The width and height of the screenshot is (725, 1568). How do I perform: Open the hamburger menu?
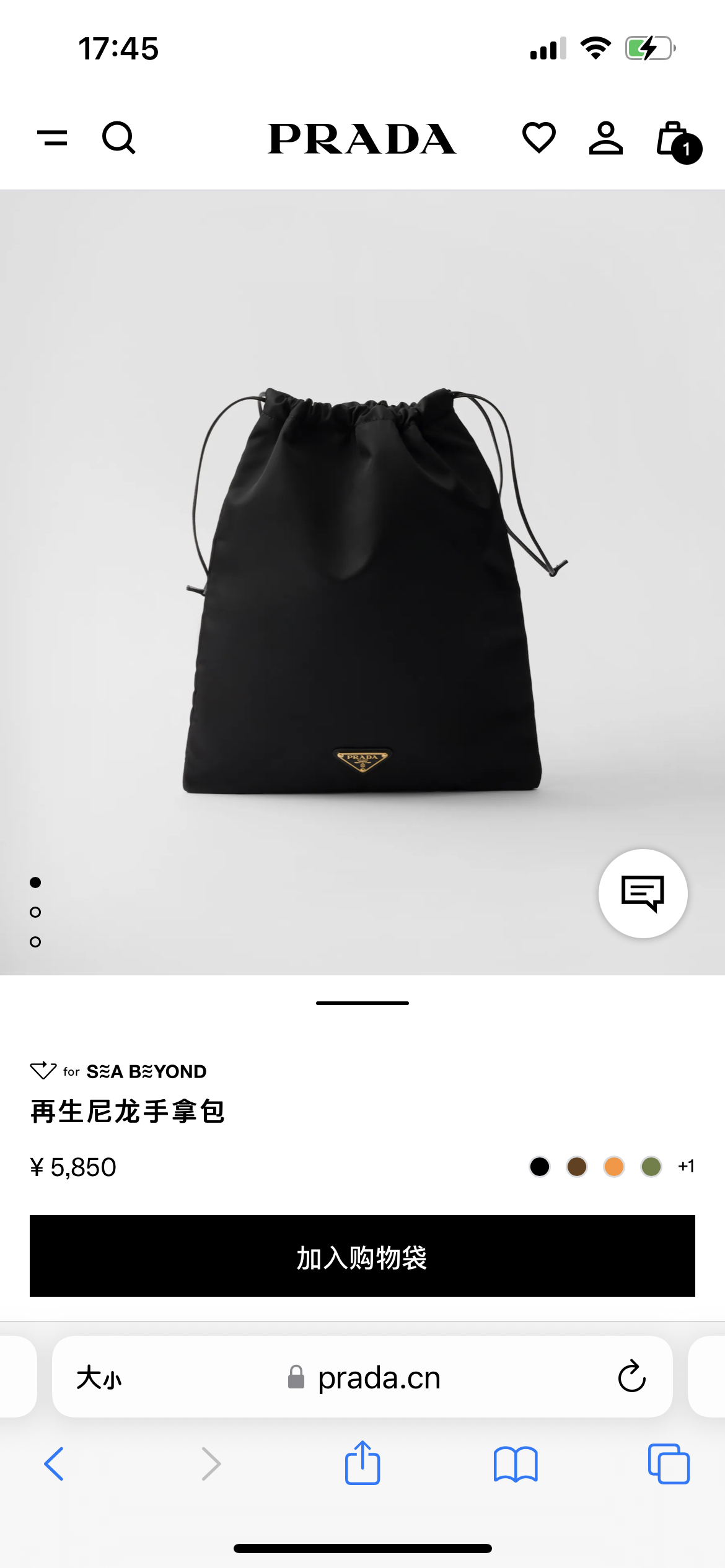point(53,137)
